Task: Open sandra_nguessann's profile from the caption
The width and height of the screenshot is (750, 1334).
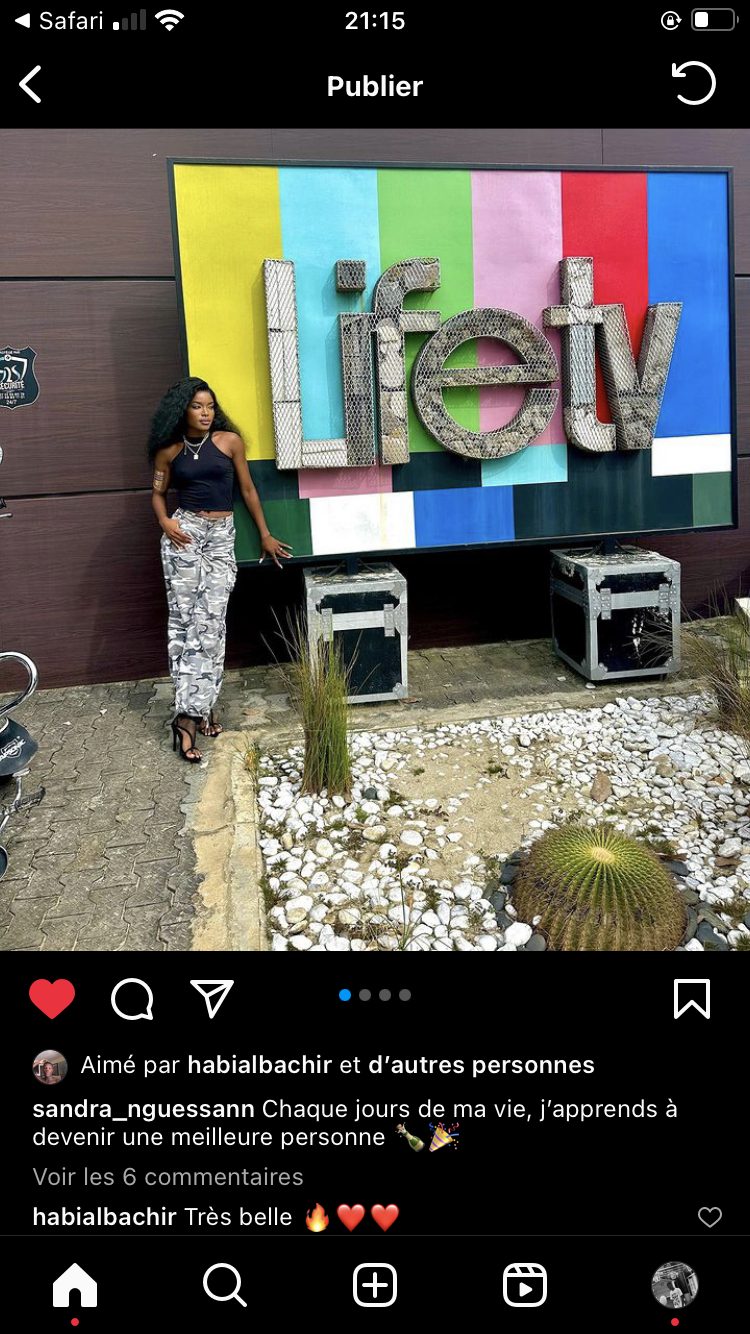Action: (143, 1109)
